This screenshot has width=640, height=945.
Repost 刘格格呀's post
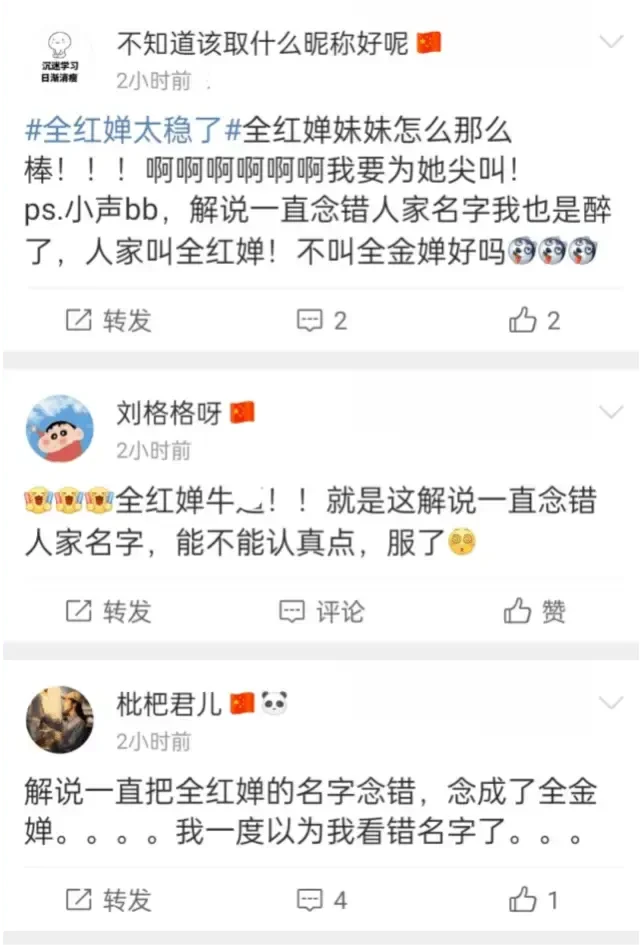[108, 611]
